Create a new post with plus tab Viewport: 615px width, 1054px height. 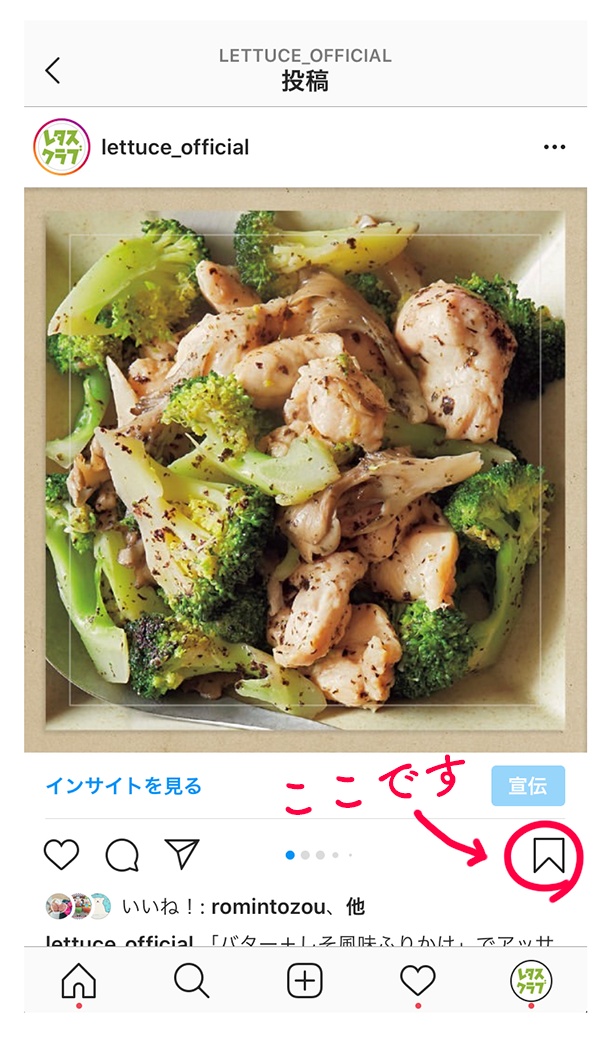[305, 981]
